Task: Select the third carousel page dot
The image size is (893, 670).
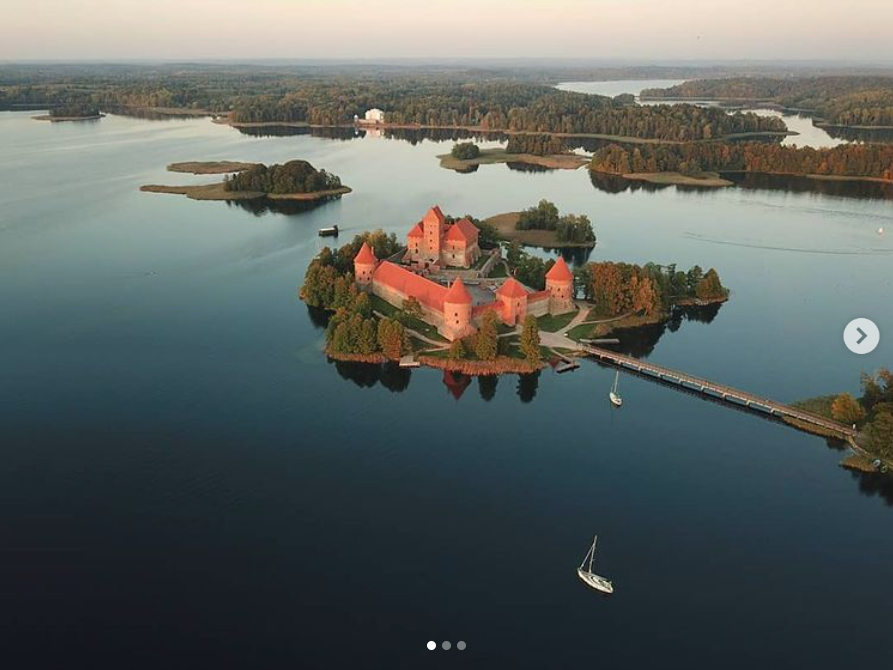Action: click(x=461, y=646)
